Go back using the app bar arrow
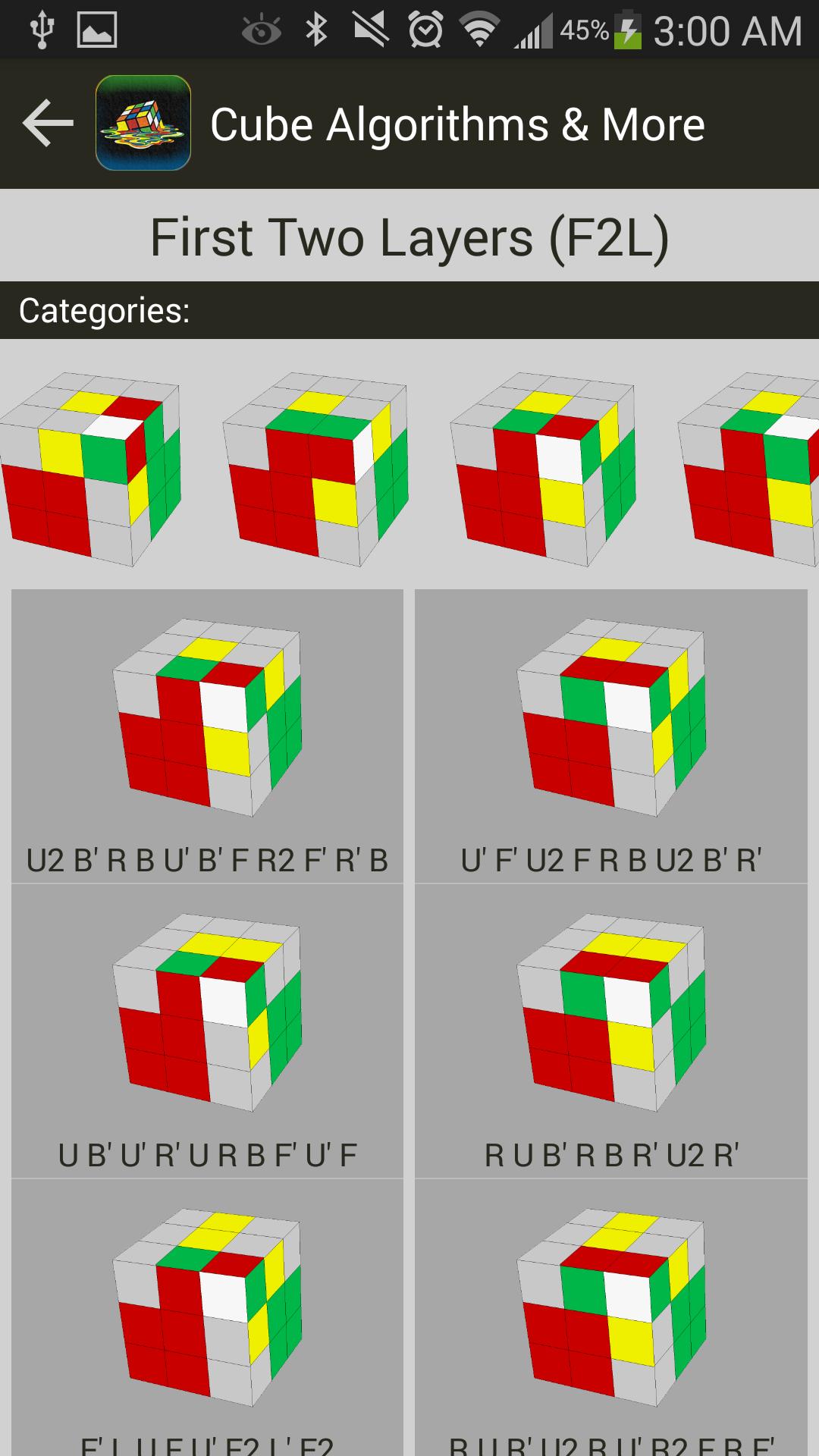819x1456 pixels. click(48, 124)
